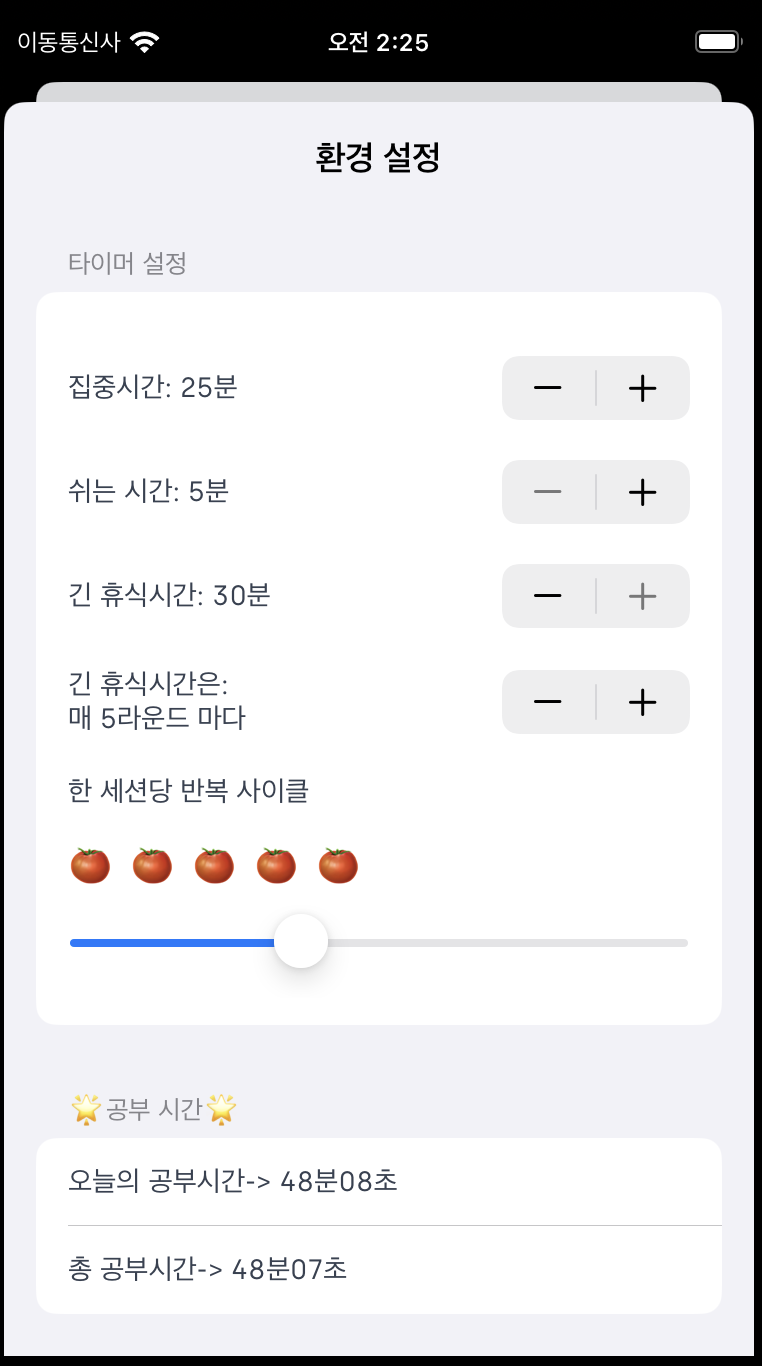Click the clock time in the status bar
The image size is (762, 1366).
380,42
